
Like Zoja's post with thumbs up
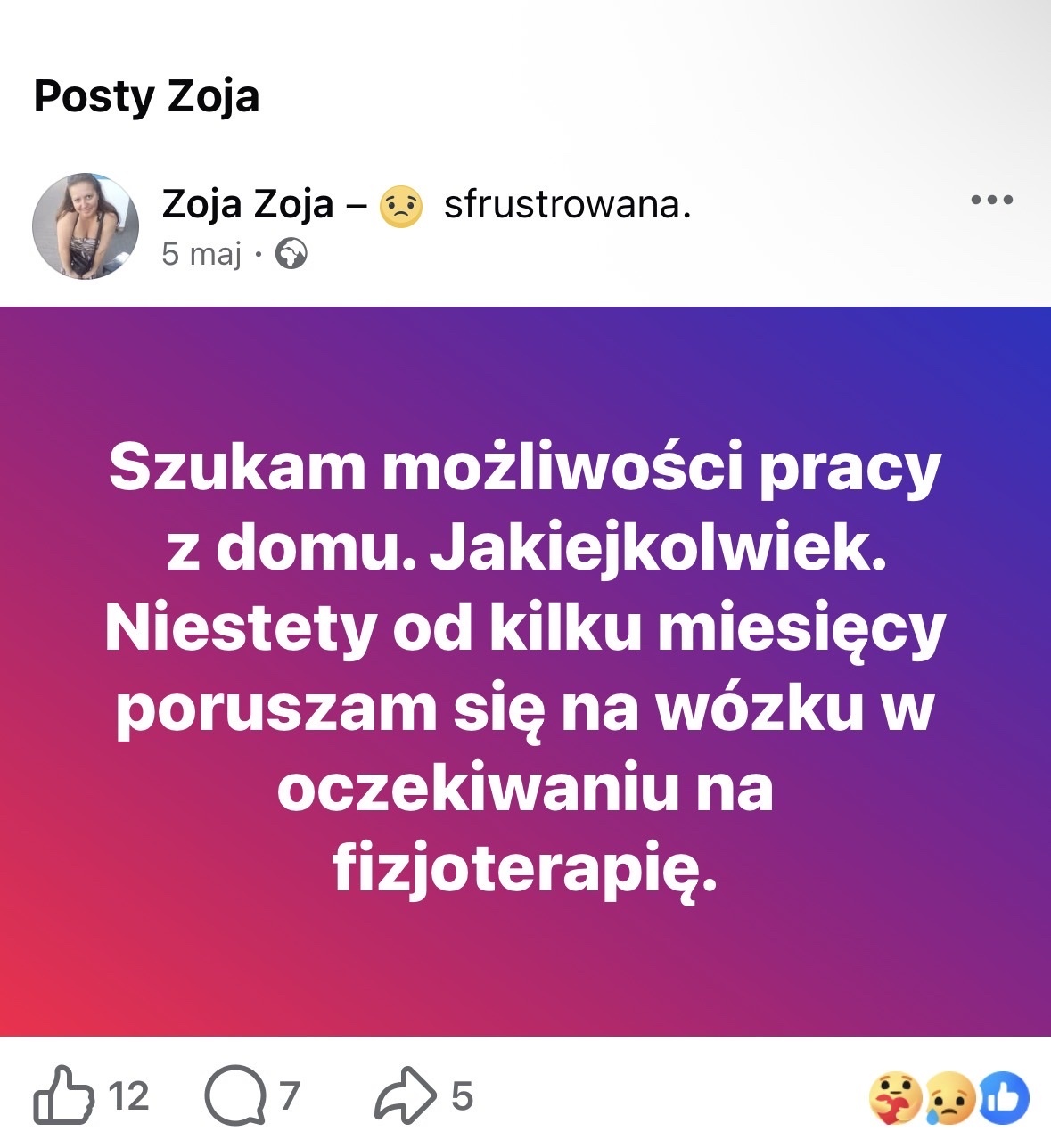click(x=64, y=1095)
